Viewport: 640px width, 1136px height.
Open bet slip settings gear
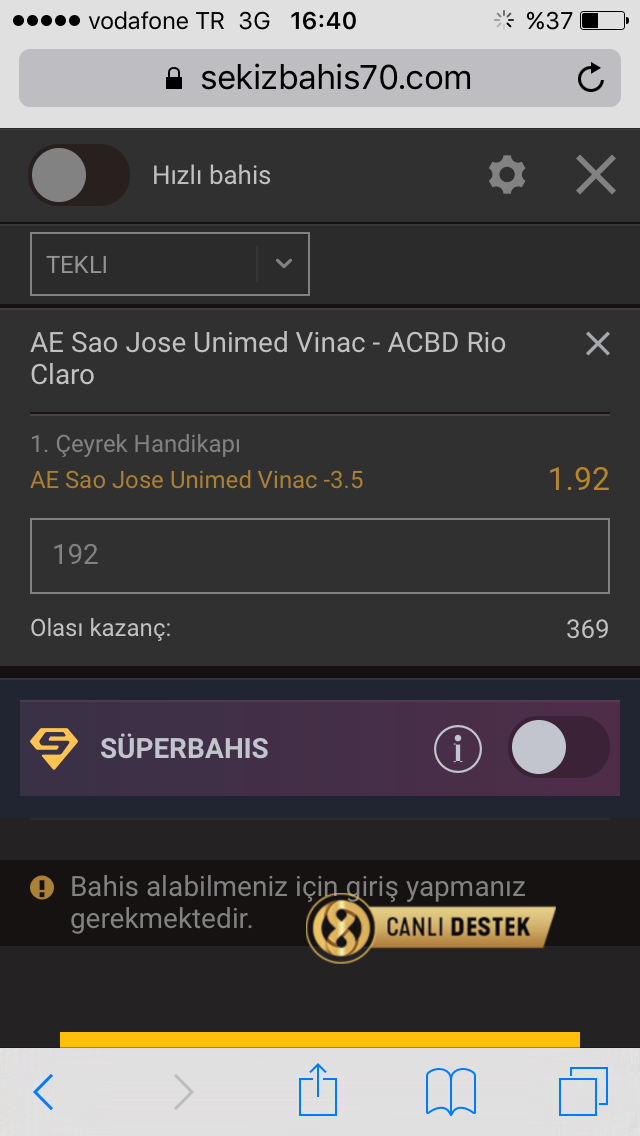coord(507,175)
